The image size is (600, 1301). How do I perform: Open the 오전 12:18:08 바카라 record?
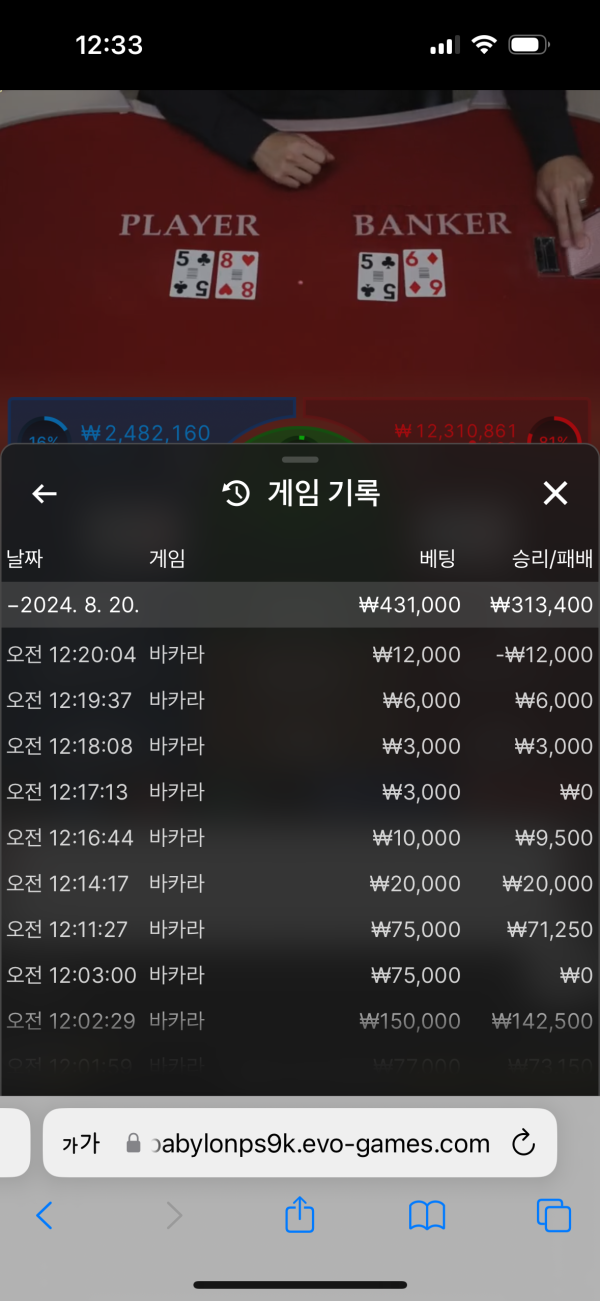pyautogui.click(x=300, y=747)
